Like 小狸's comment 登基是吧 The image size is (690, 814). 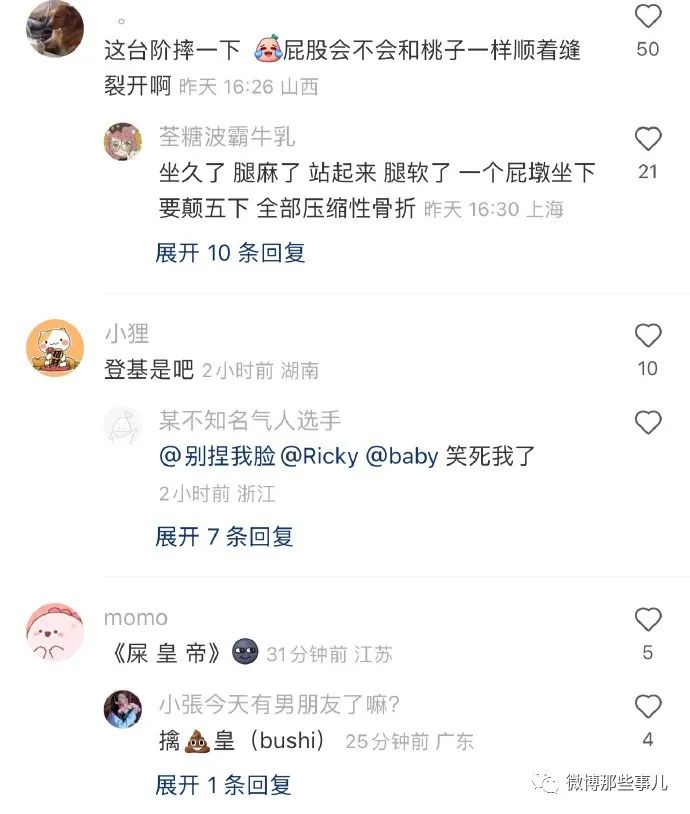(648, 336)
